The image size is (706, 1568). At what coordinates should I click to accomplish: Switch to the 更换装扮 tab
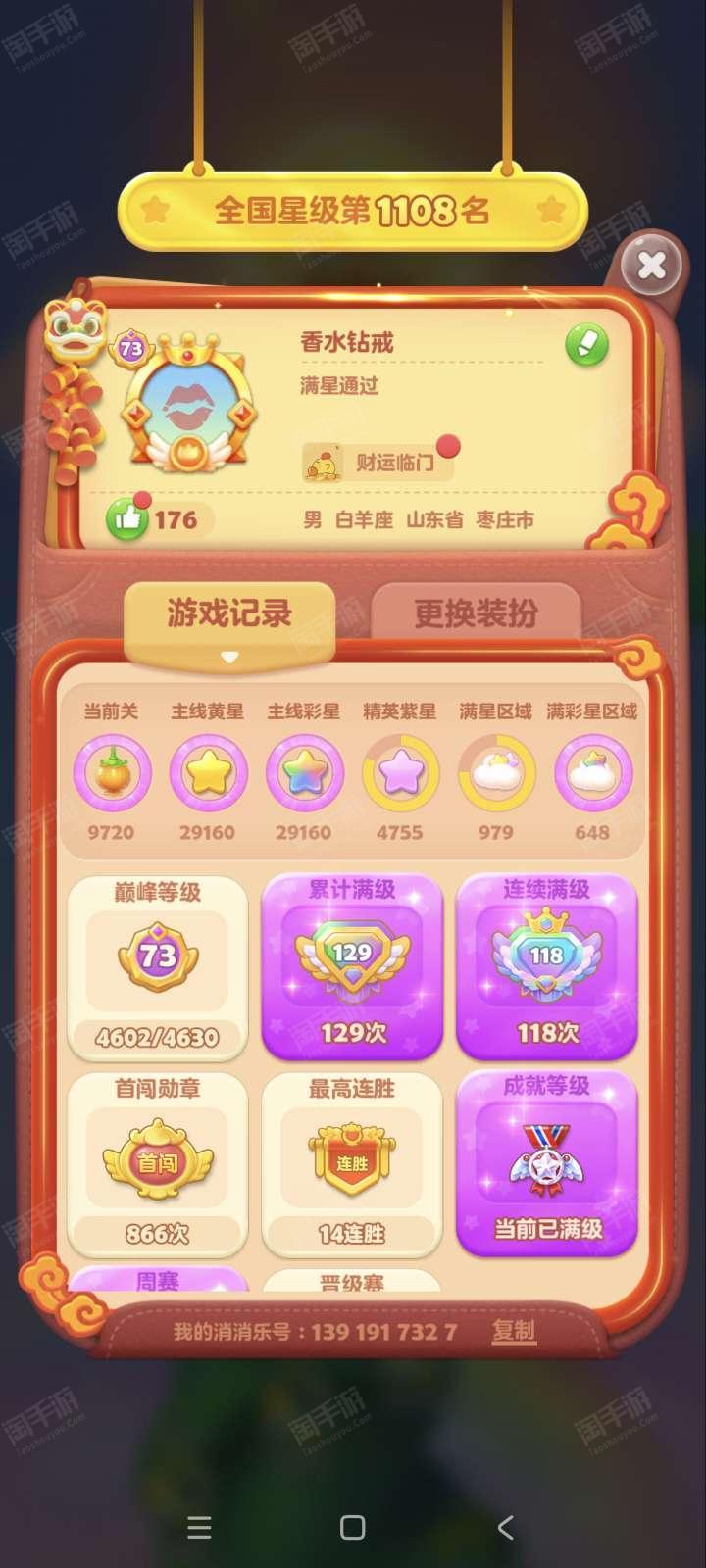[x=476, y=614]
